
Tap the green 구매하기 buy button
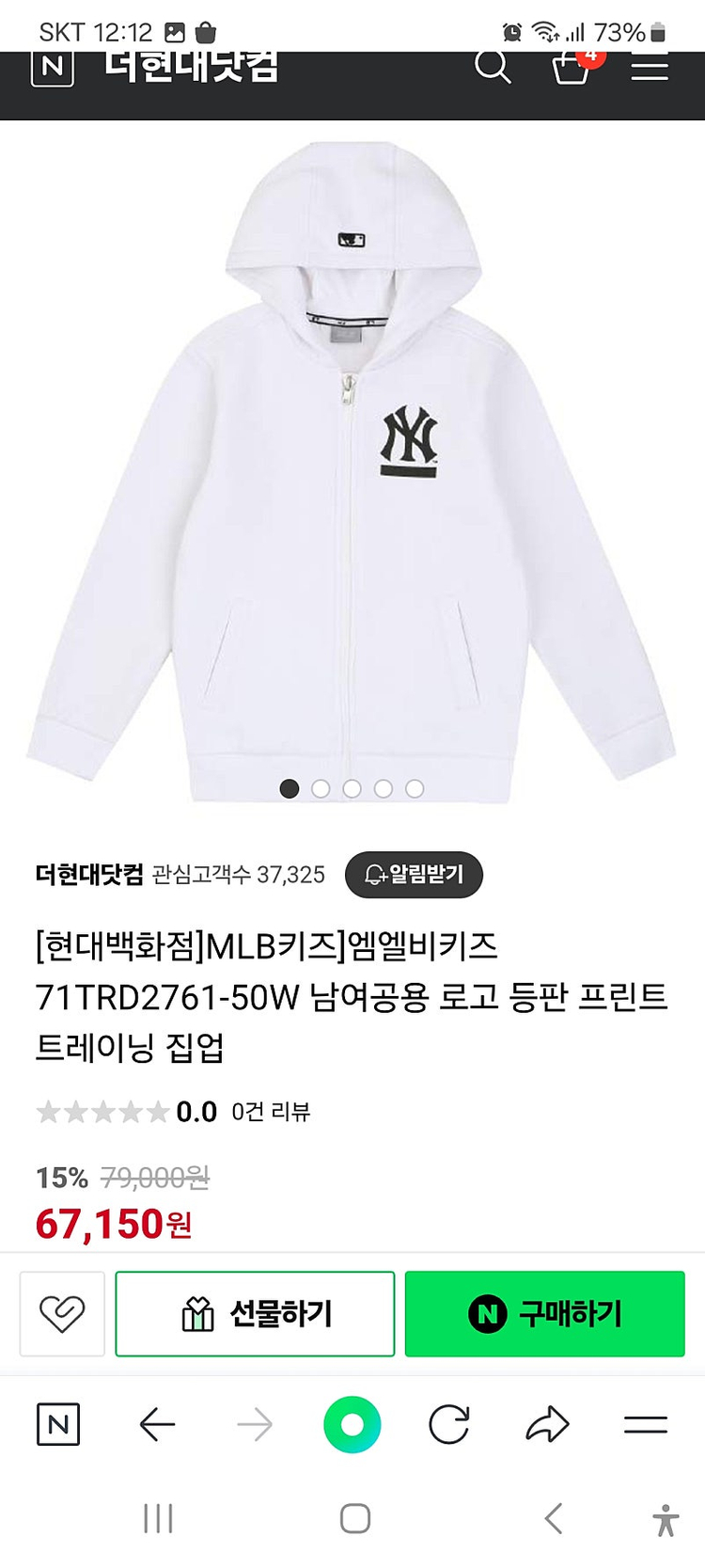(x=544, y=1313)
